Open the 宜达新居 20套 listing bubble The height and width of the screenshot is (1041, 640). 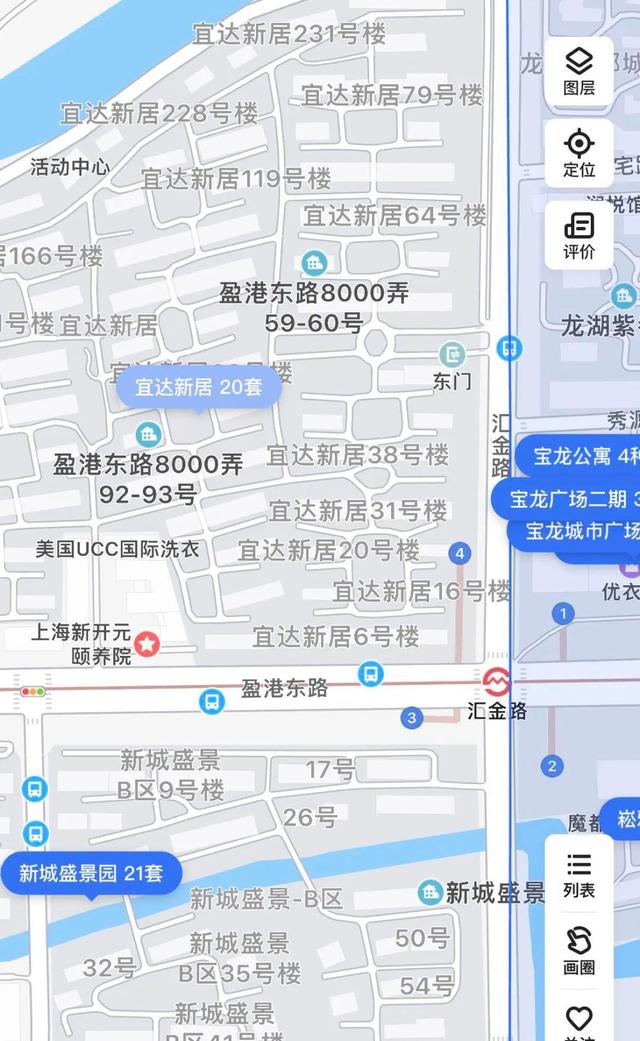(199, 385)
